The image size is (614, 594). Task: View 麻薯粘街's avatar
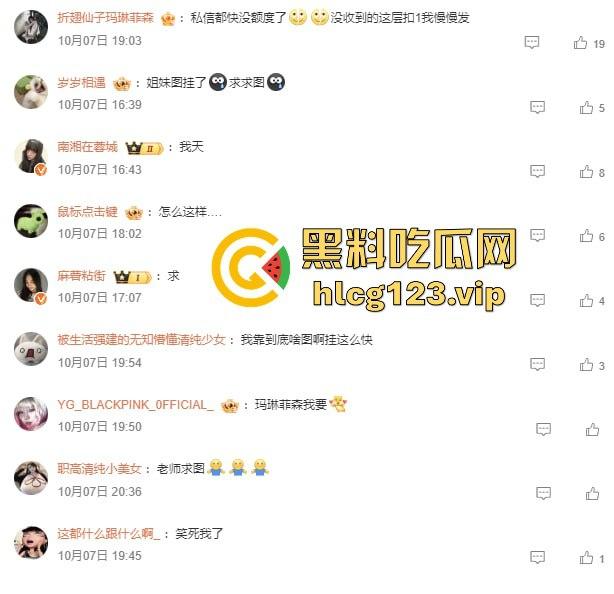click(x=31, y=284)
